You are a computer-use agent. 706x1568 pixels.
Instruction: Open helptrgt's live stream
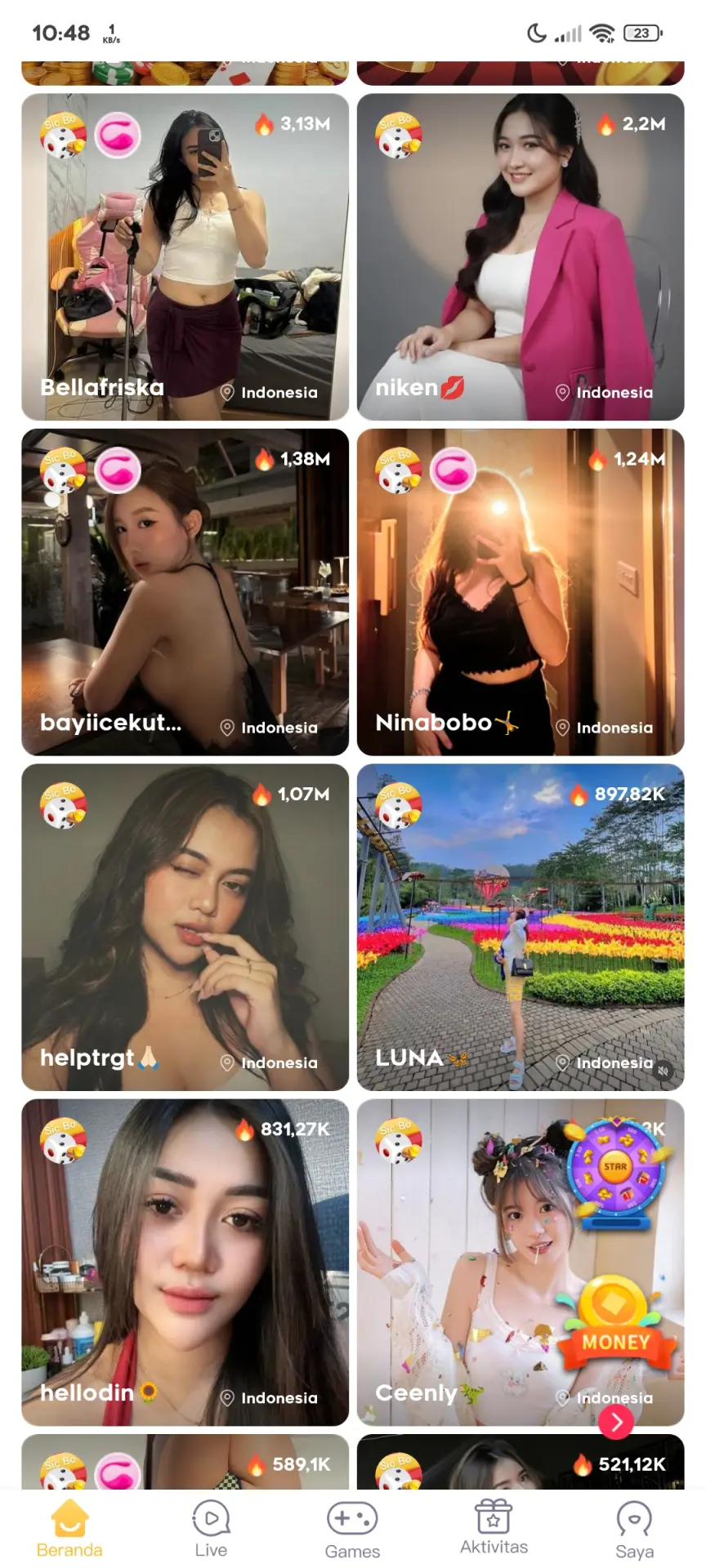click(x=185, y=927)
